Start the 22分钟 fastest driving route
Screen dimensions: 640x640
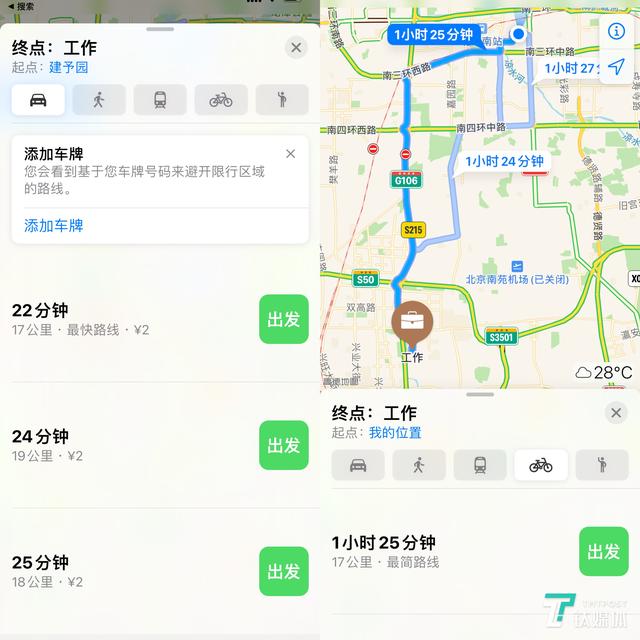284,319
